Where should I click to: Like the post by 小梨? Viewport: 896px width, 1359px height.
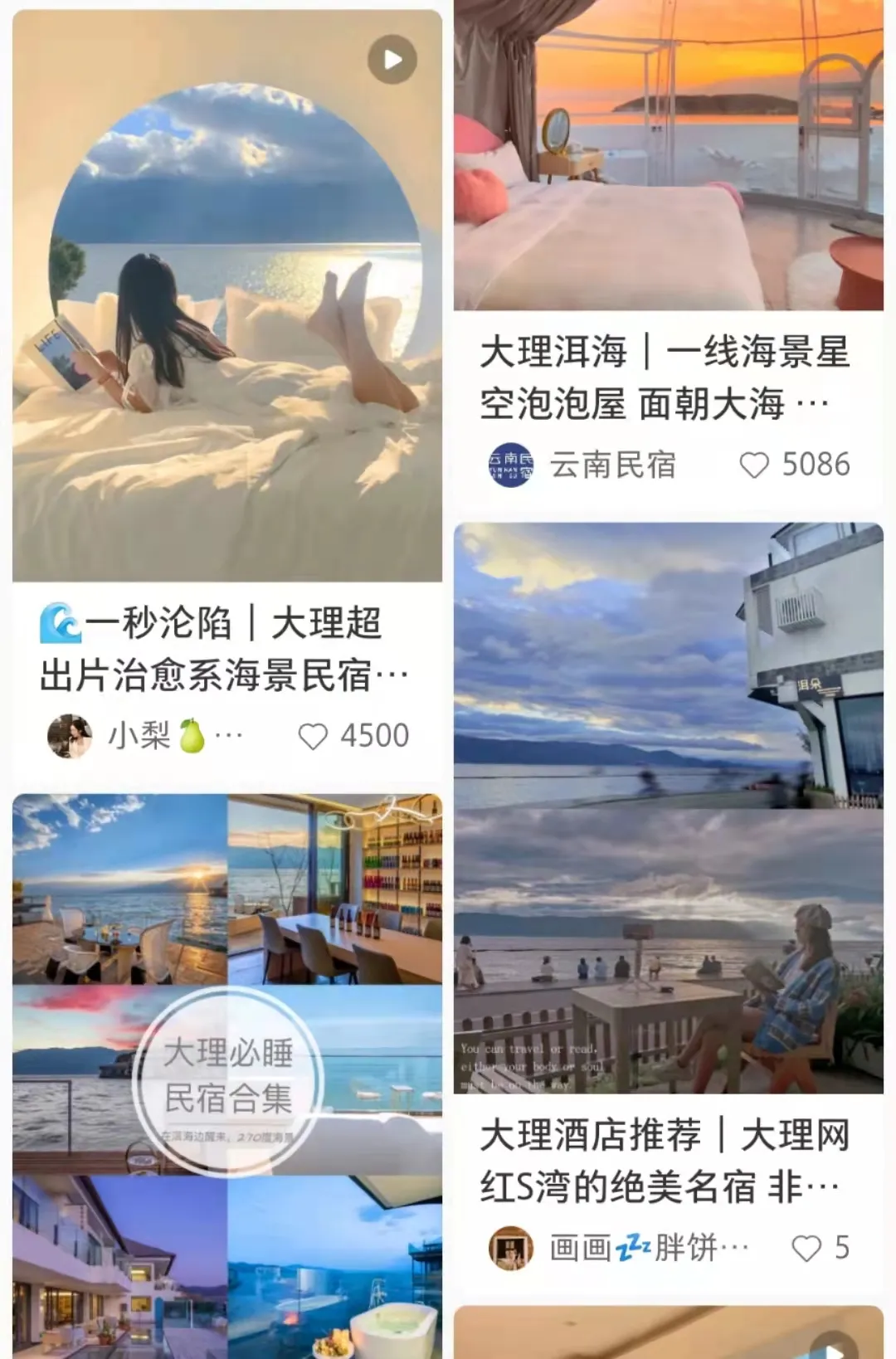pyautogui.click(x=314, y=736)
